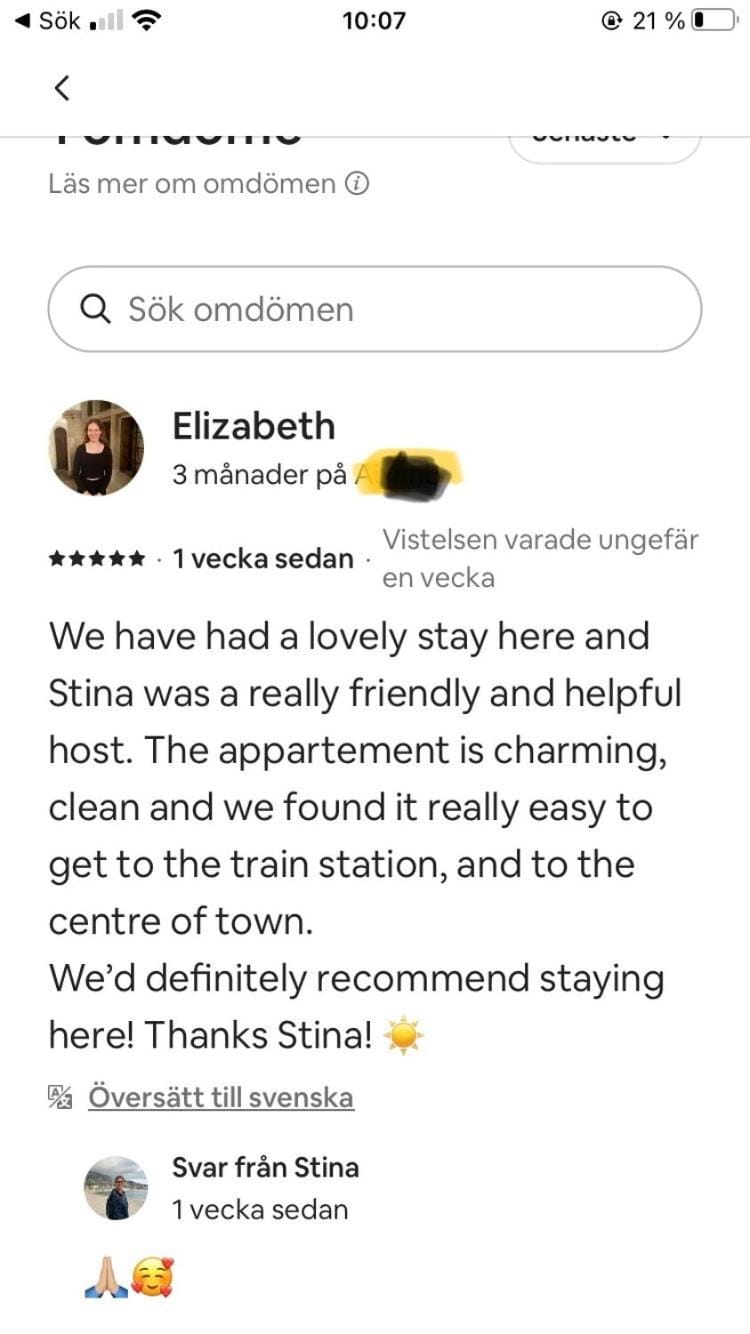Translate review with Översätt till svenska

click(x=220, y=1097)
